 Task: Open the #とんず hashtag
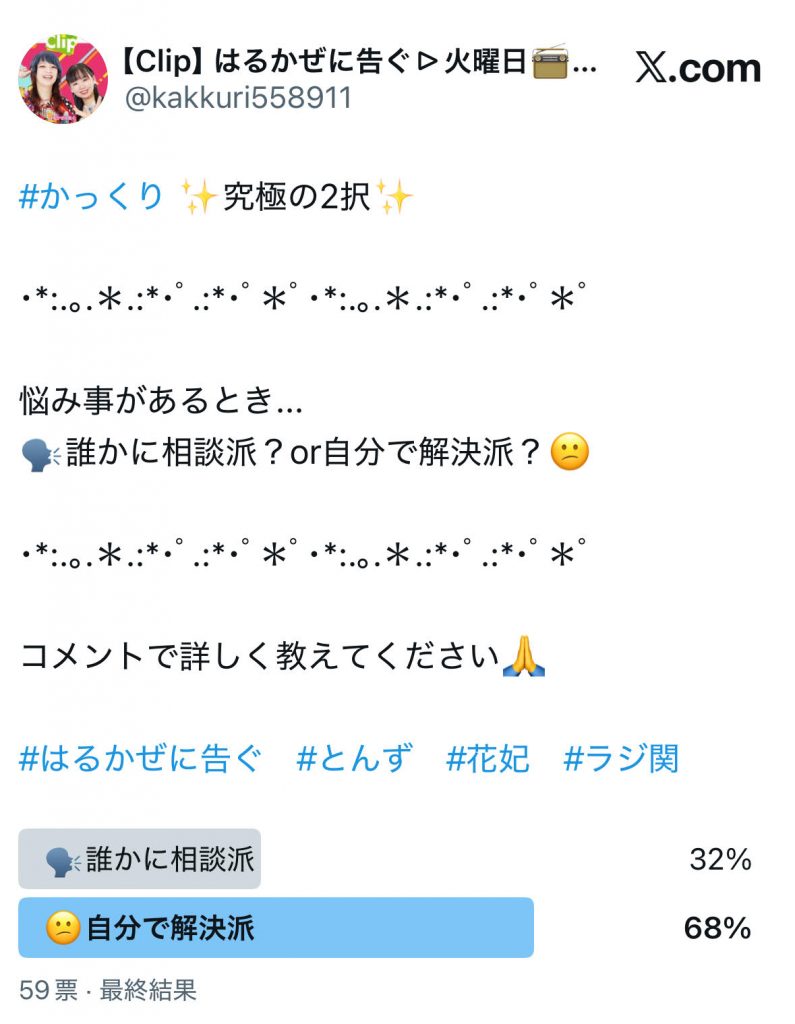coord(352,760)
